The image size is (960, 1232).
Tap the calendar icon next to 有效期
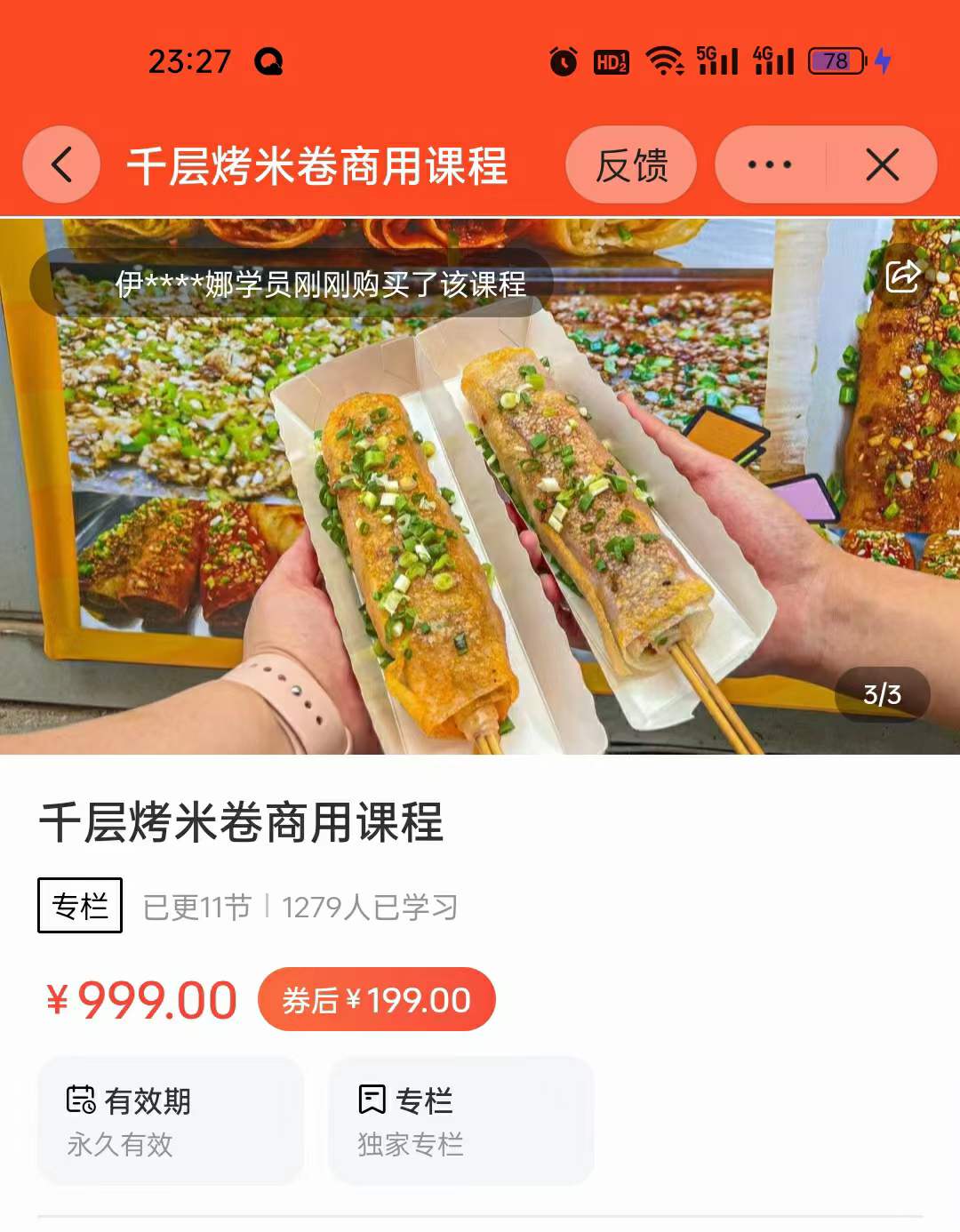(84, 1100)
